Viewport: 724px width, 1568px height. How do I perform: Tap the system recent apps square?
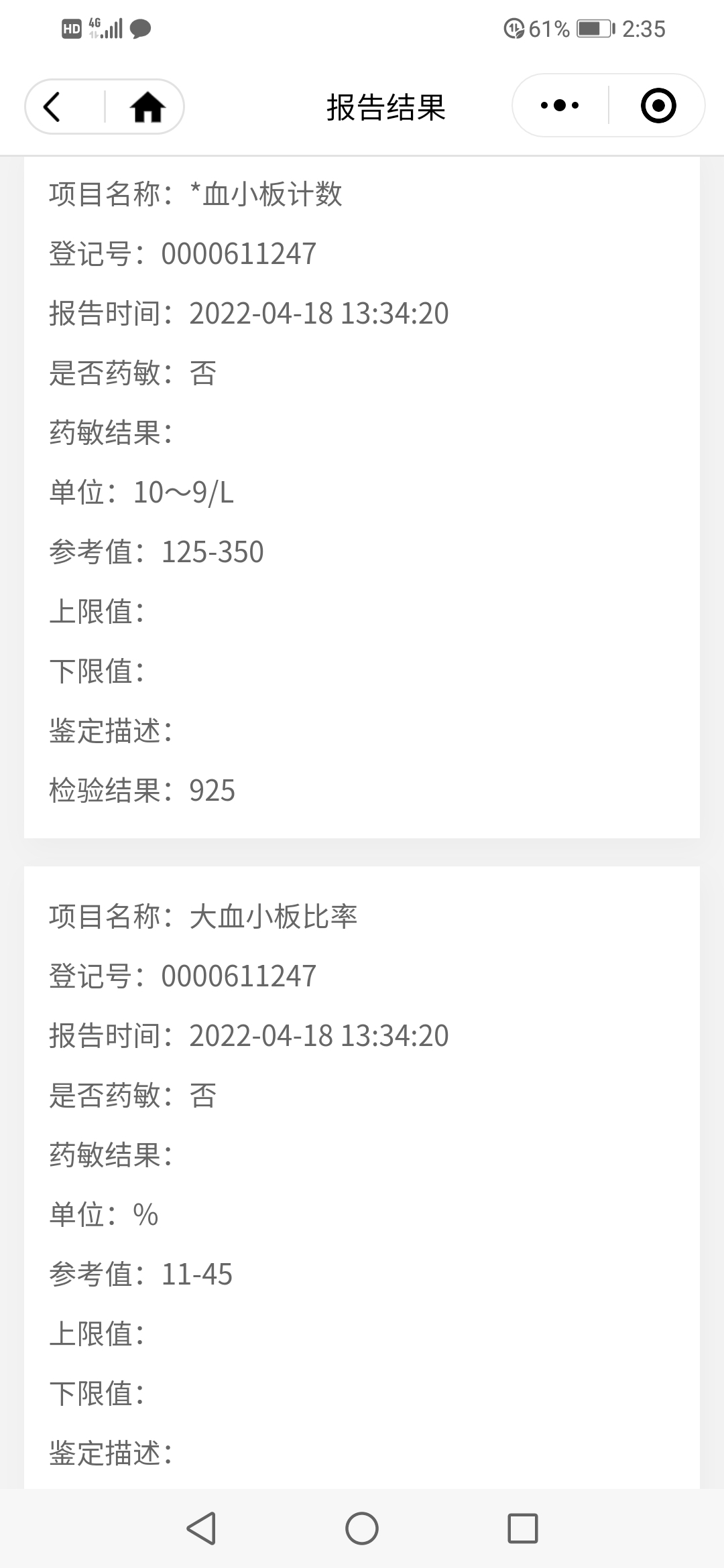[x=523, y=1528]
